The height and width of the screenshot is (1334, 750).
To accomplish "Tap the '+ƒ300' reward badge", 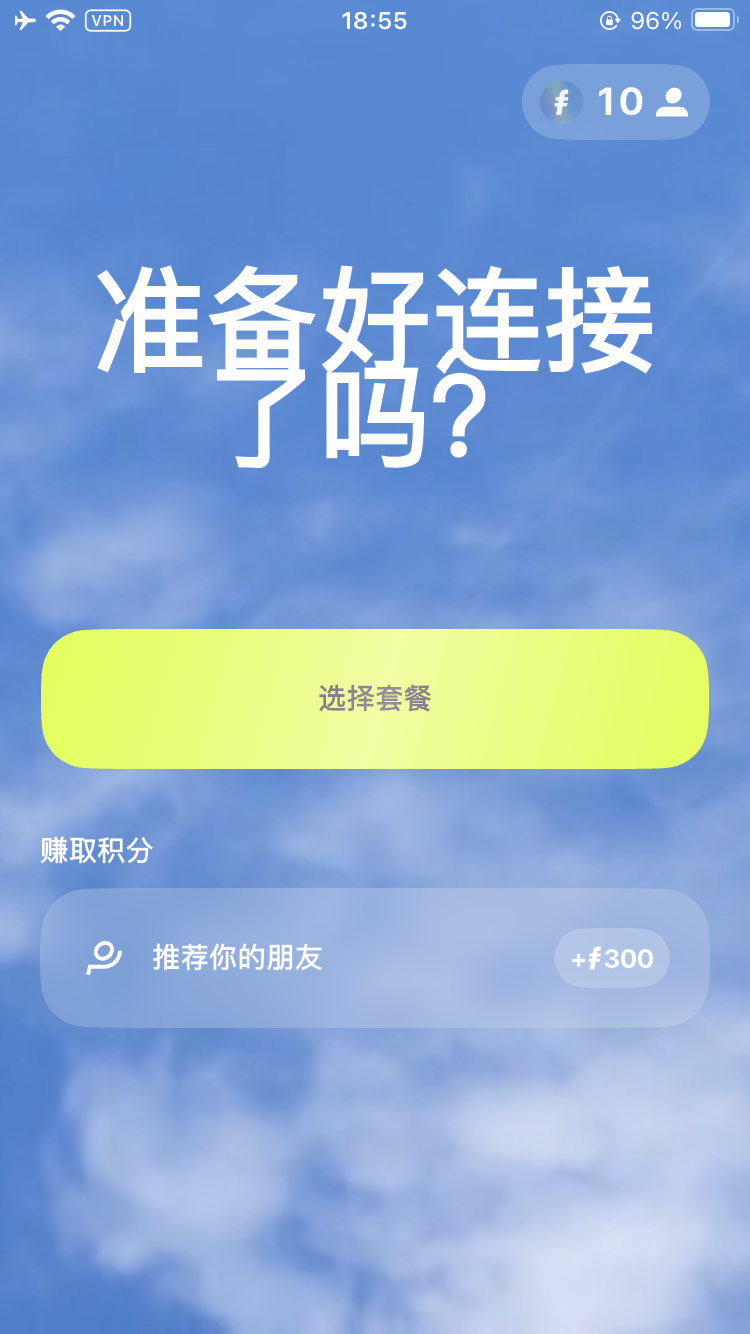I will (x=611, y=957).
